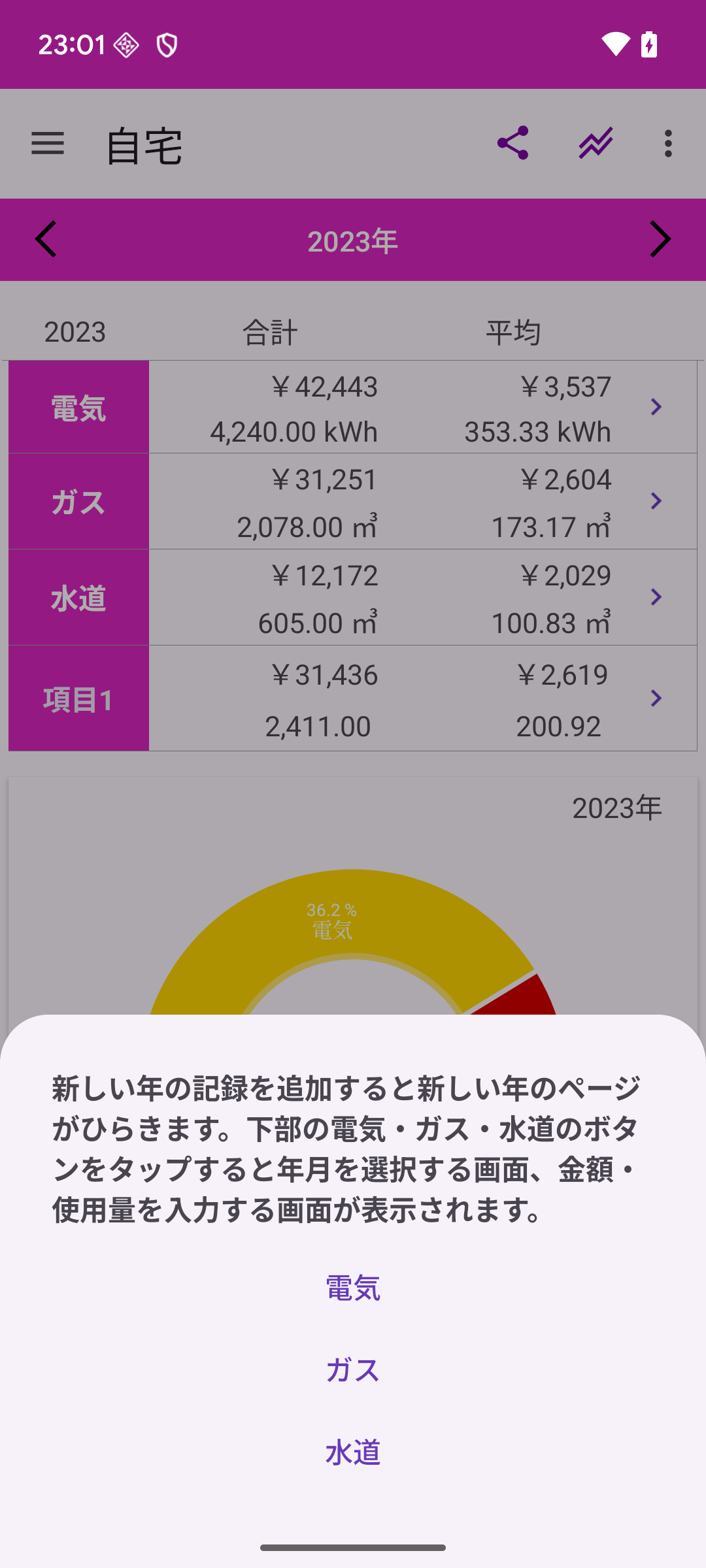Image resolution: width=706 pixels, height=1568 pixels.
Task: Open the line chart view
Action: coord(596,143)
